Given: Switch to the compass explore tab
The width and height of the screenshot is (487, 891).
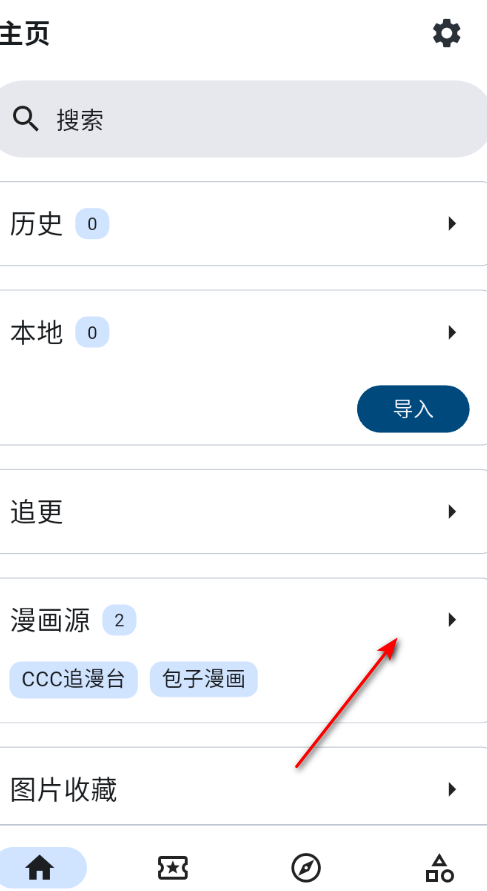Looking at the screenshot, I should click(x=306, y=868).
